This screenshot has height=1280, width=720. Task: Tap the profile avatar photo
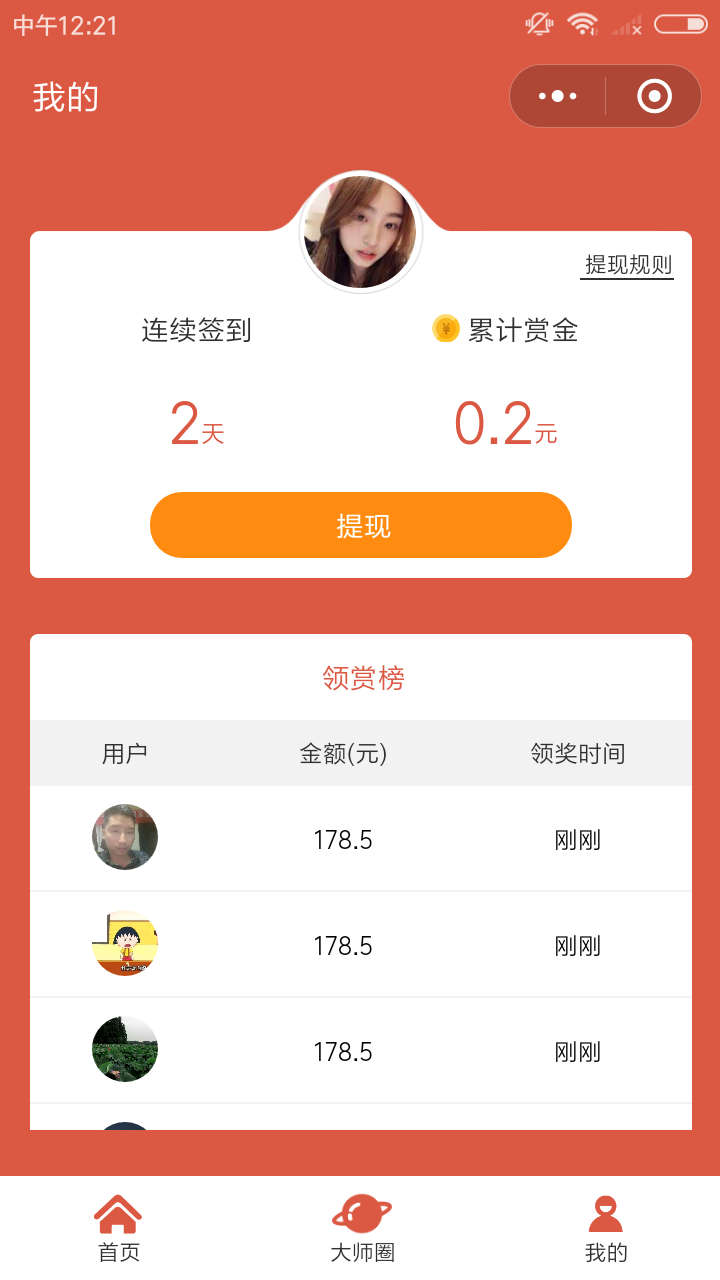tap(361, 232)
